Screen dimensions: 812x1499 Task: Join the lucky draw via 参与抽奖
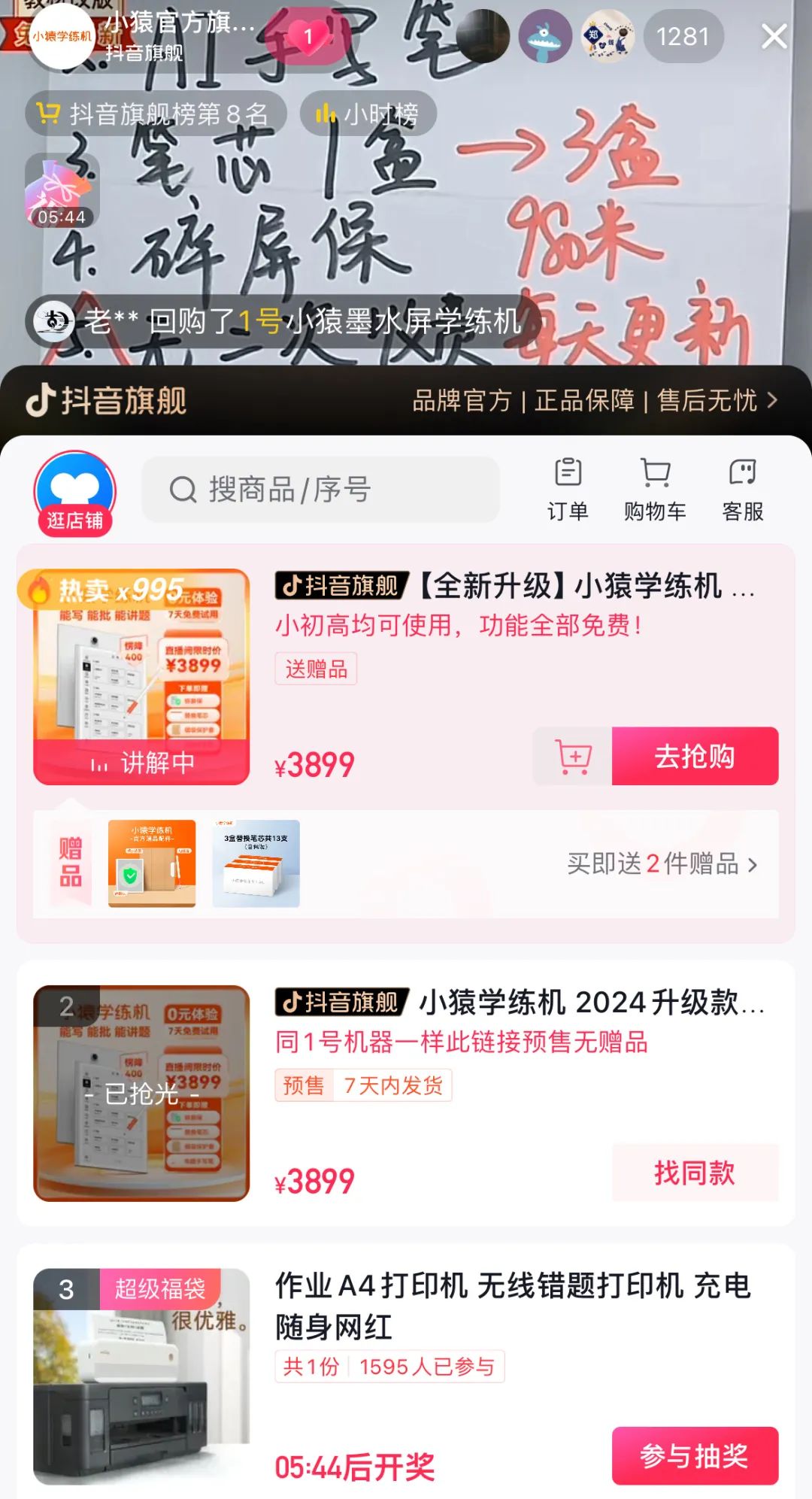coord(695,1455)
